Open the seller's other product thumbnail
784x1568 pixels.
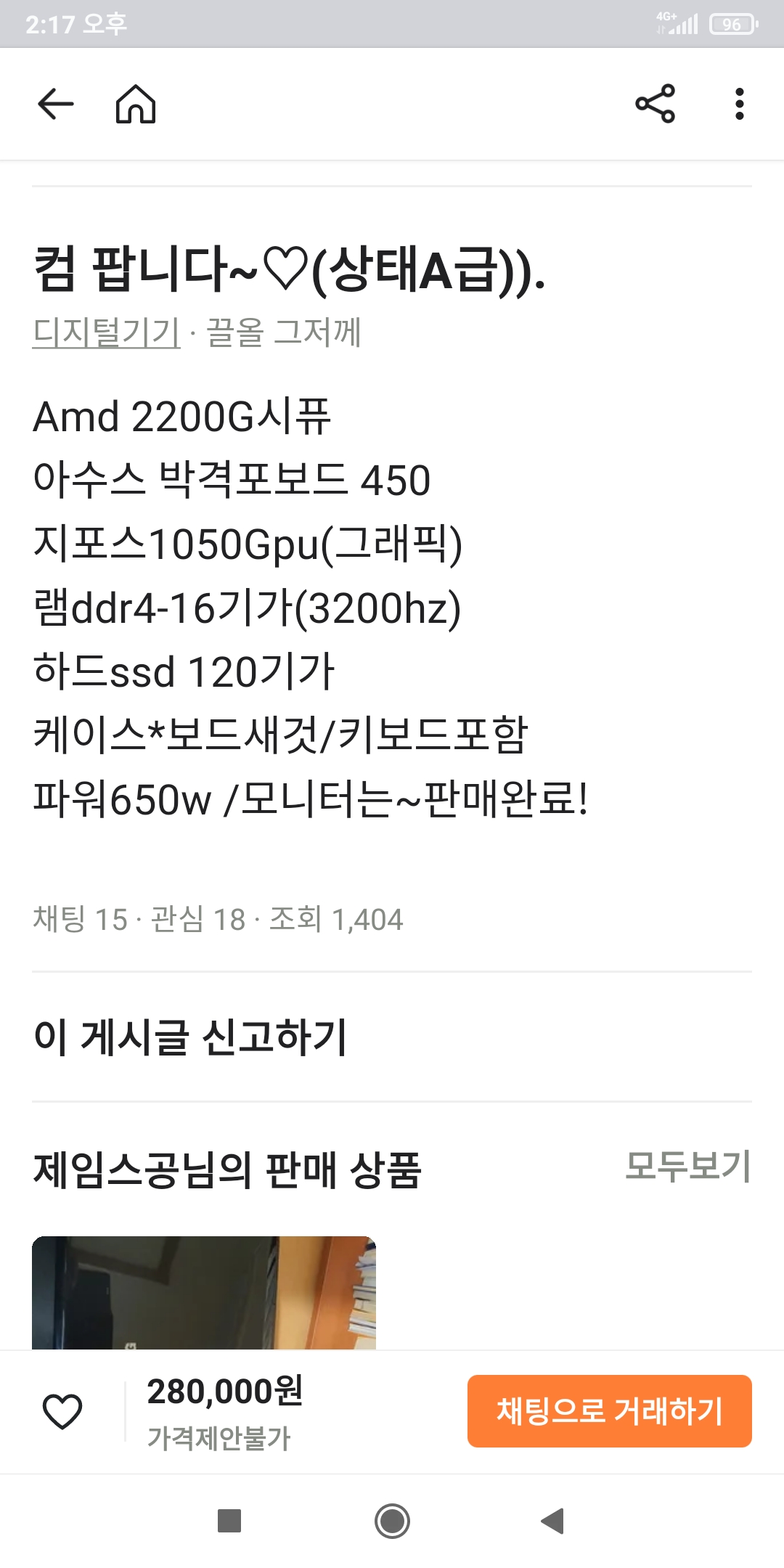204,1293
